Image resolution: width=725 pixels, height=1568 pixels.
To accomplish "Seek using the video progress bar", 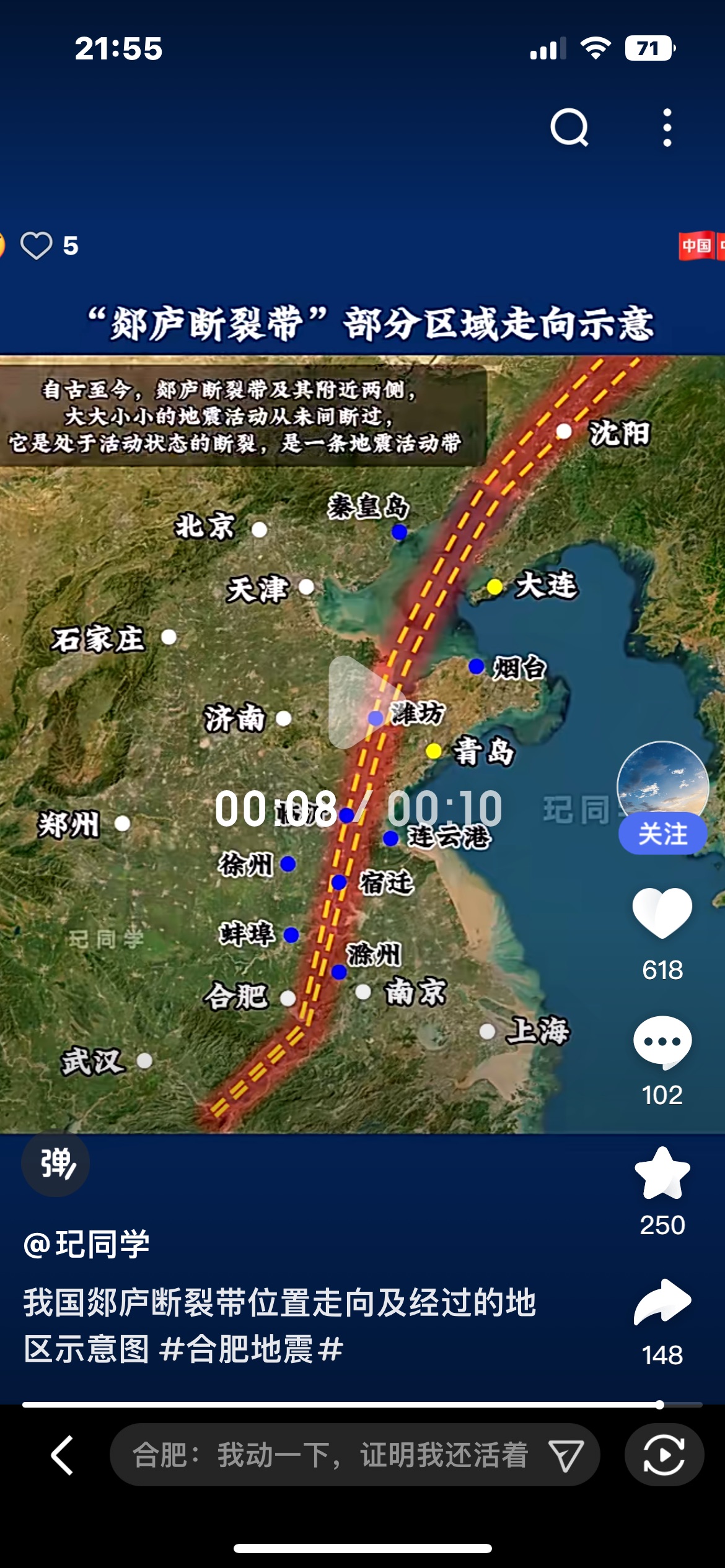I will pos(362,1405).
